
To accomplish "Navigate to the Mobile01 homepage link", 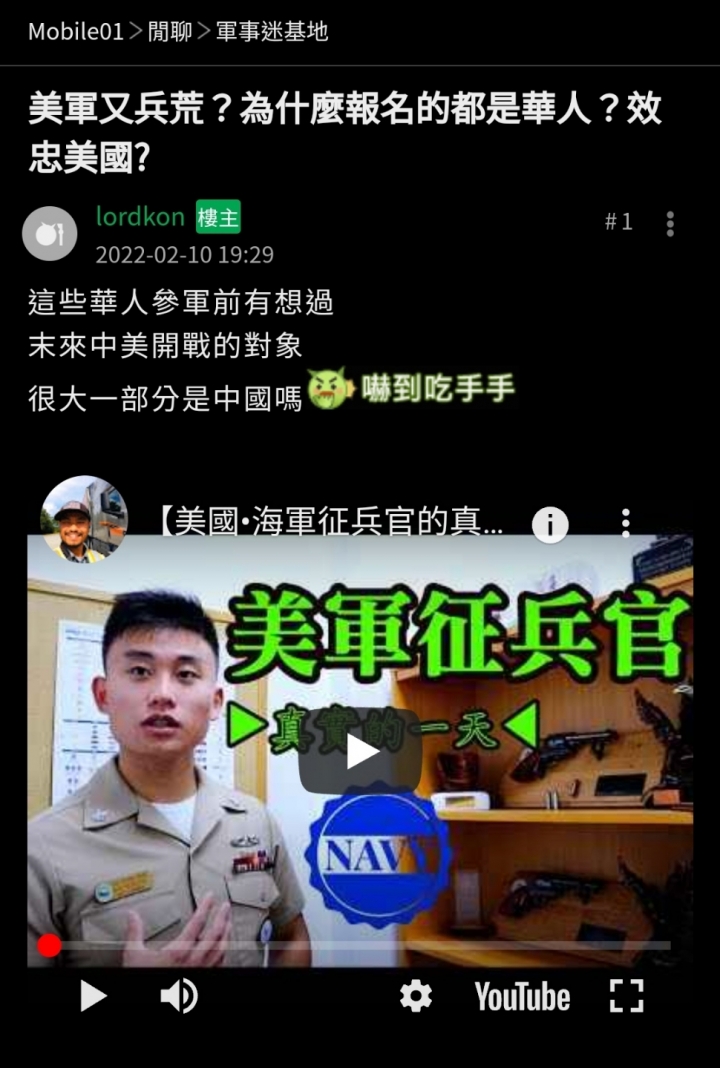I will [73, 31].
